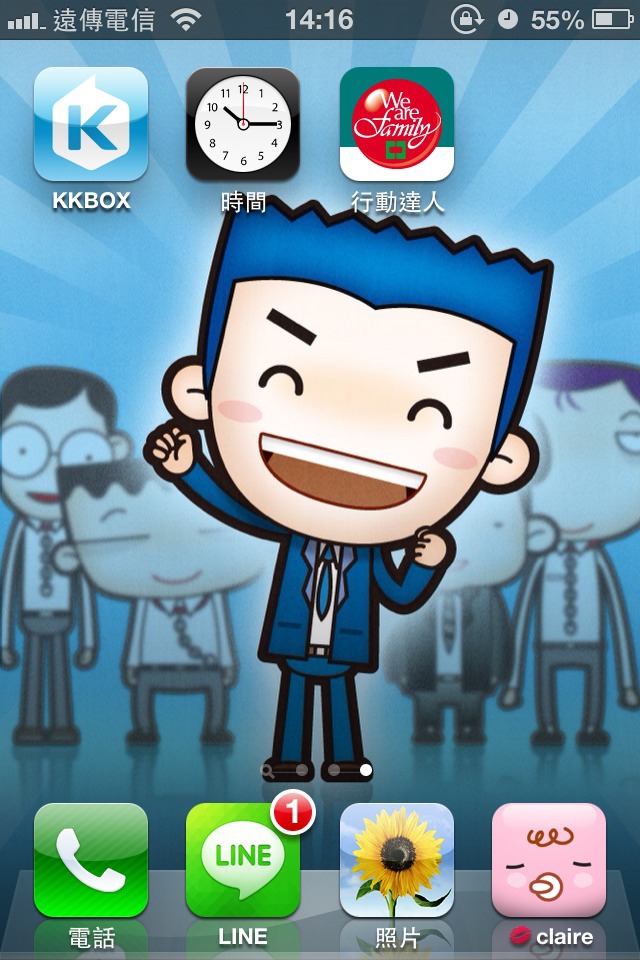Open the KKBOX app
Viewport: 640px width, 960px height.
click(x=91, y=124)
